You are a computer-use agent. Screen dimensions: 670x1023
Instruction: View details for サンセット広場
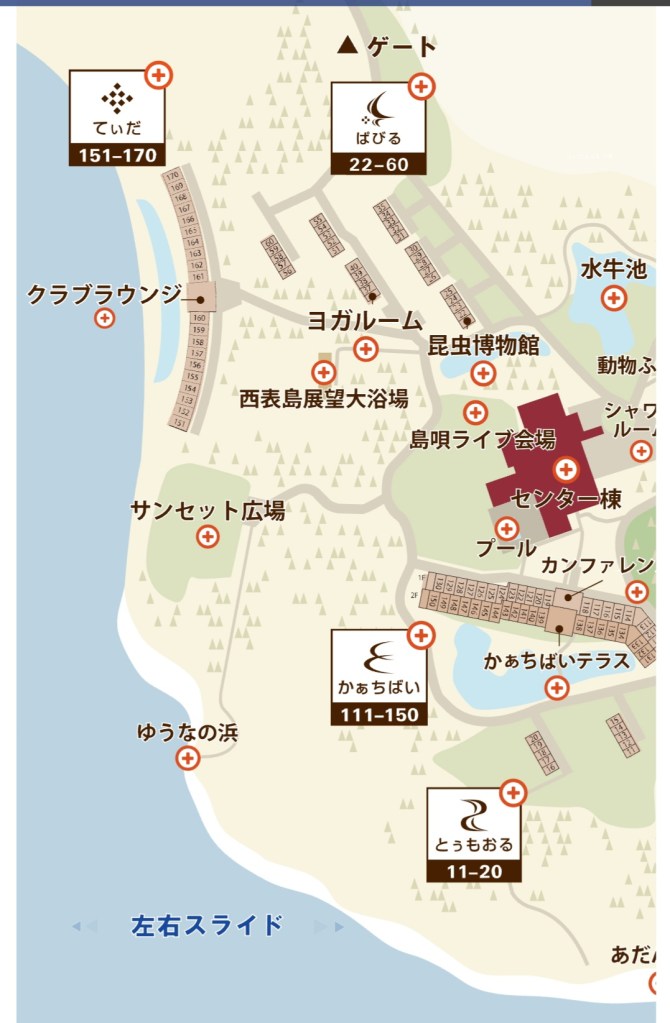[x=207, y=536]
